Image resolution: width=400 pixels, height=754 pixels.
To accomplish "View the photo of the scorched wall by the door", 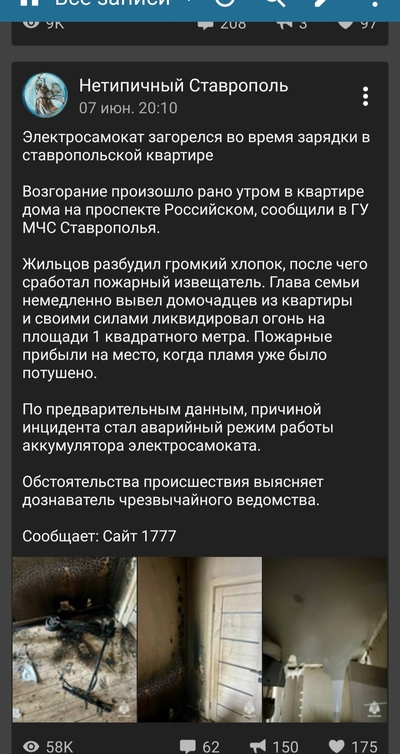I will pos(200,639).
